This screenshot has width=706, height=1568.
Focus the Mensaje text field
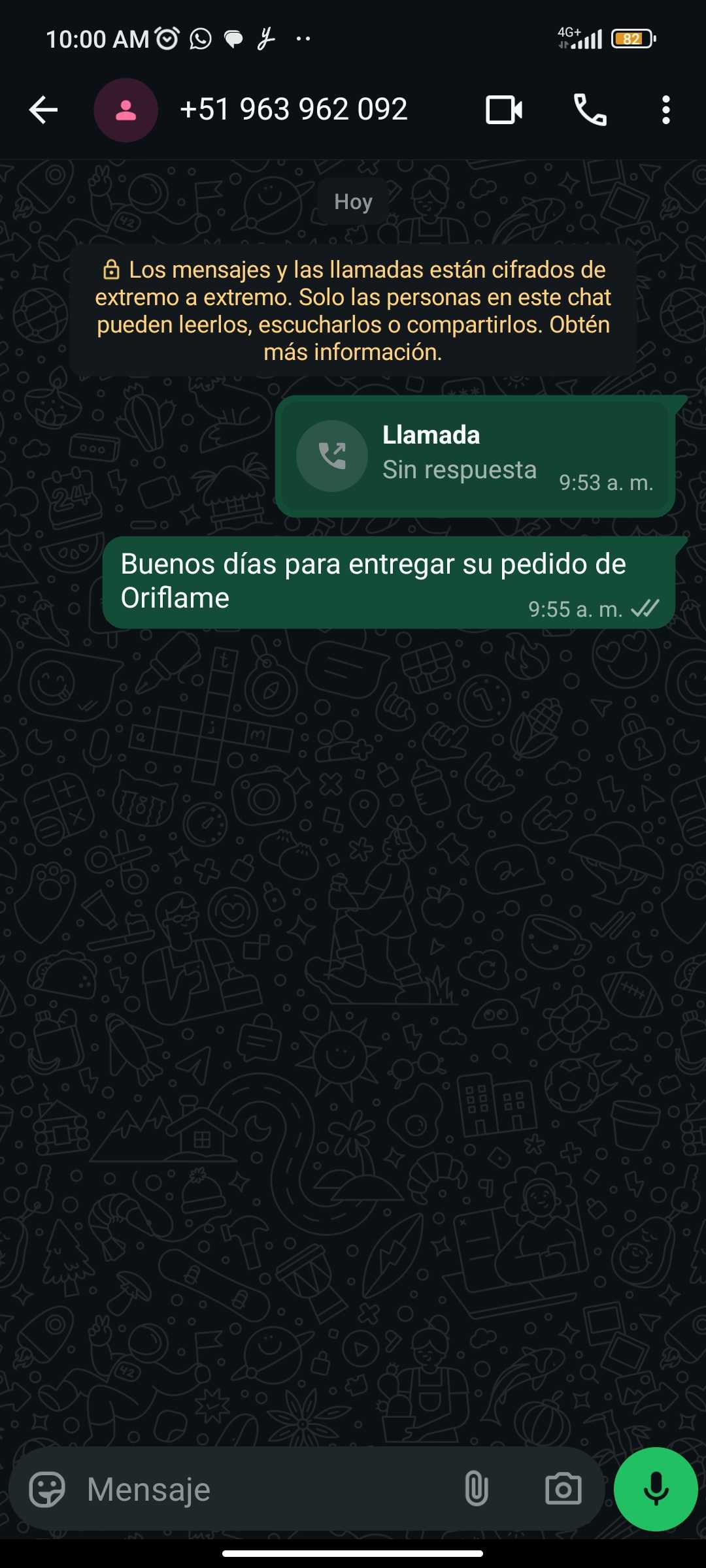click(261, 1490)
